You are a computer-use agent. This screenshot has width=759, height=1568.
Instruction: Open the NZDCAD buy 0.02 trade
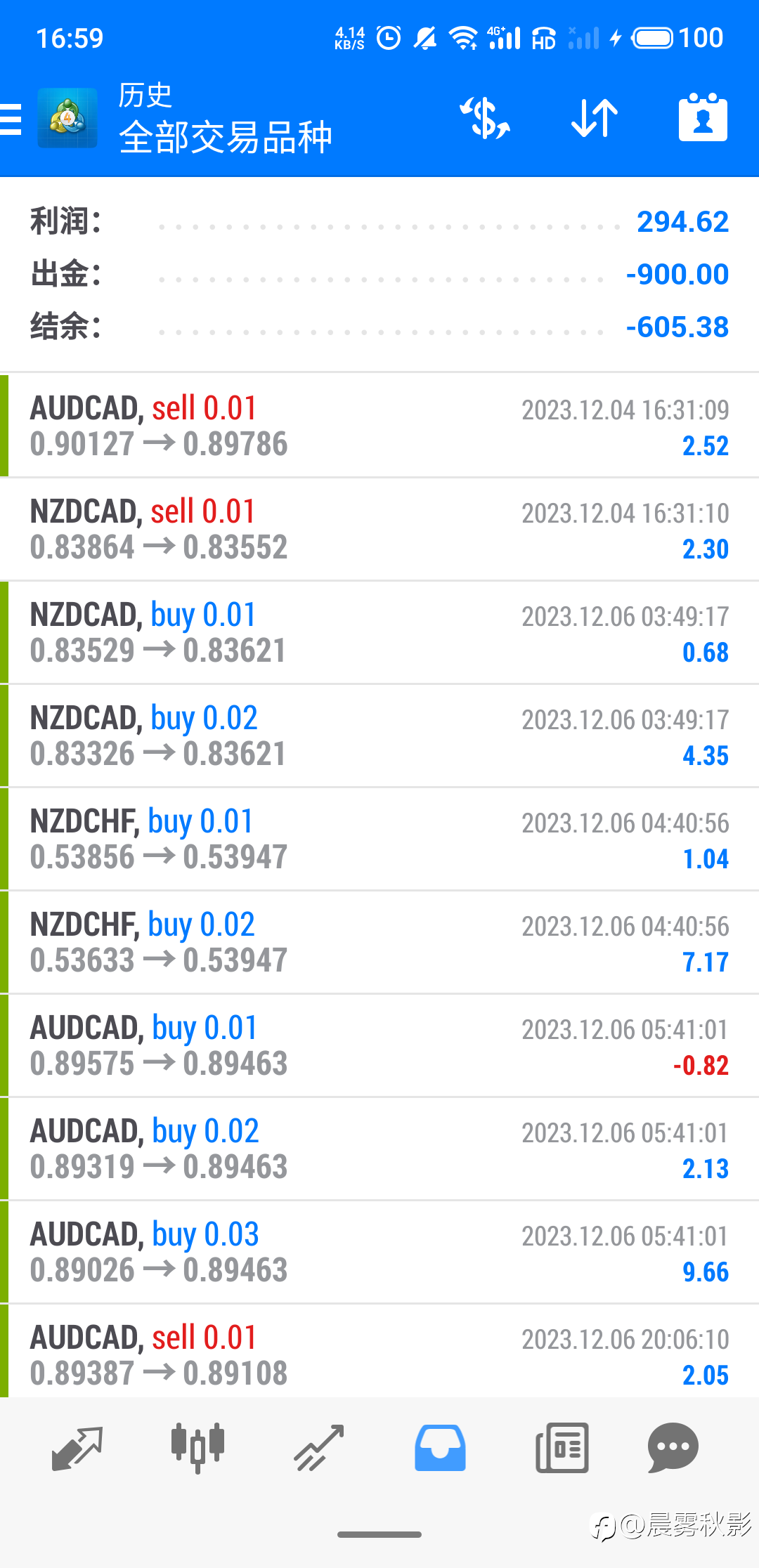pos(379,736)
